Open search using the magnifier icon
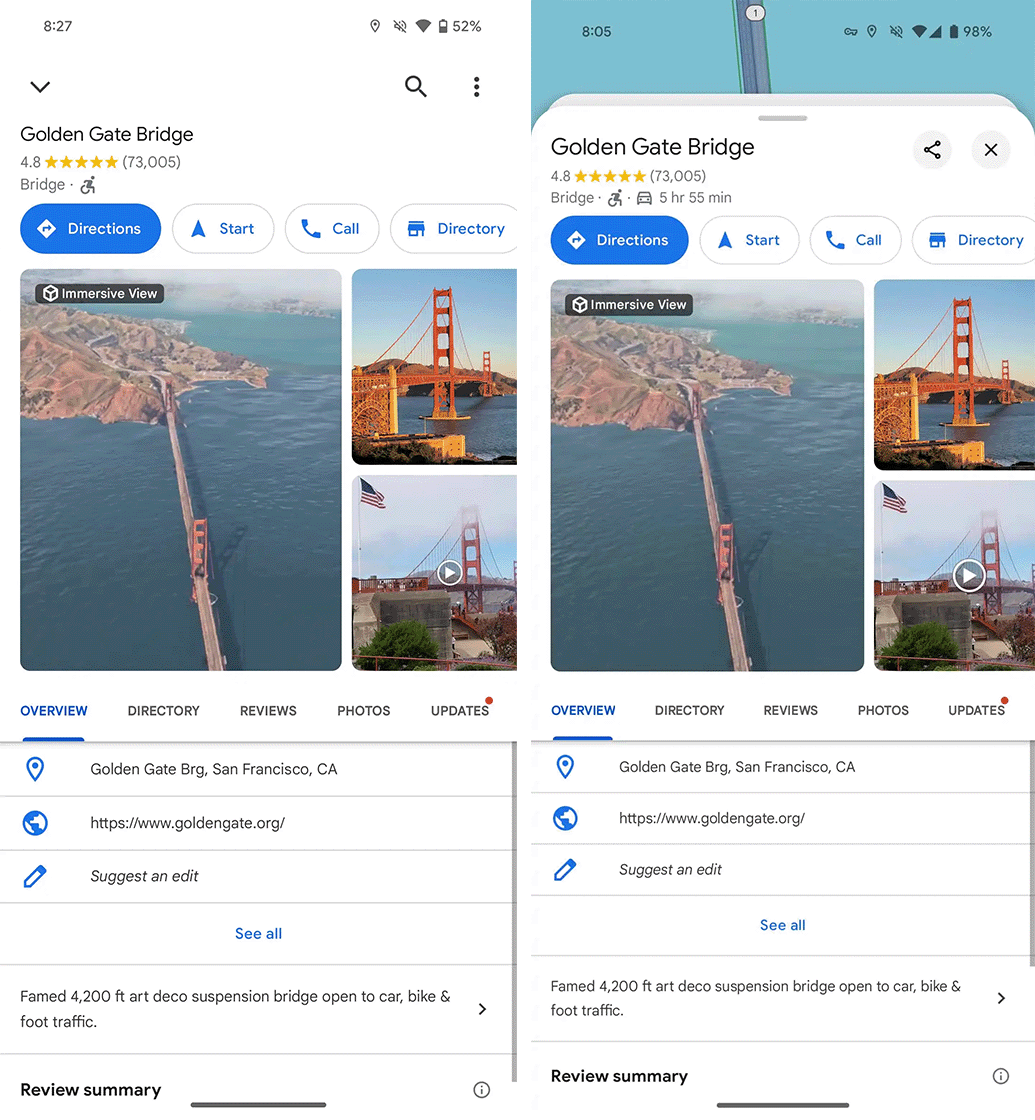Screen dimensions: 1035x1120 click(x=416, y=87)
